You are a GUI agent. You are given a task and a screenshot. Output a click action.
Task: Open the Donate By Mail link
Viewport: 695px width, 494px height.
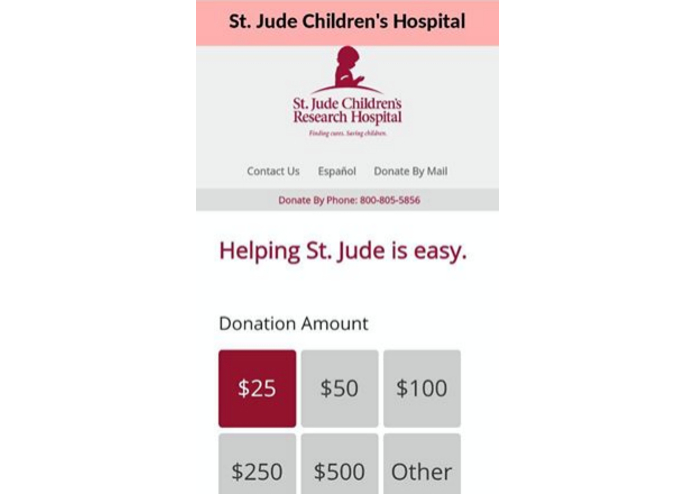point(410,171)
